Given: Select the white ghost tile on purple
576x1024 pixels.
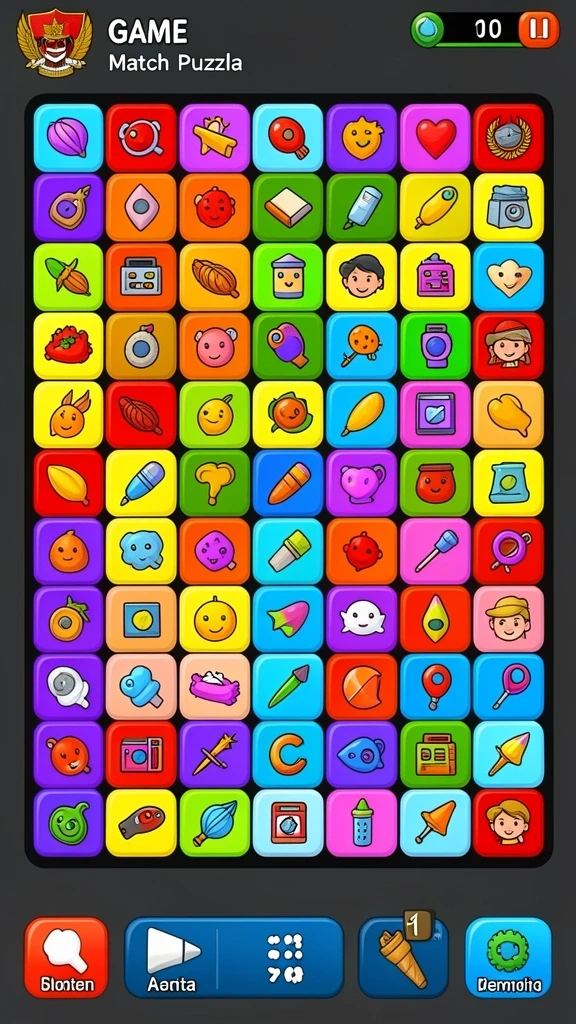Looking at the screenshot, I should point(362,620).
